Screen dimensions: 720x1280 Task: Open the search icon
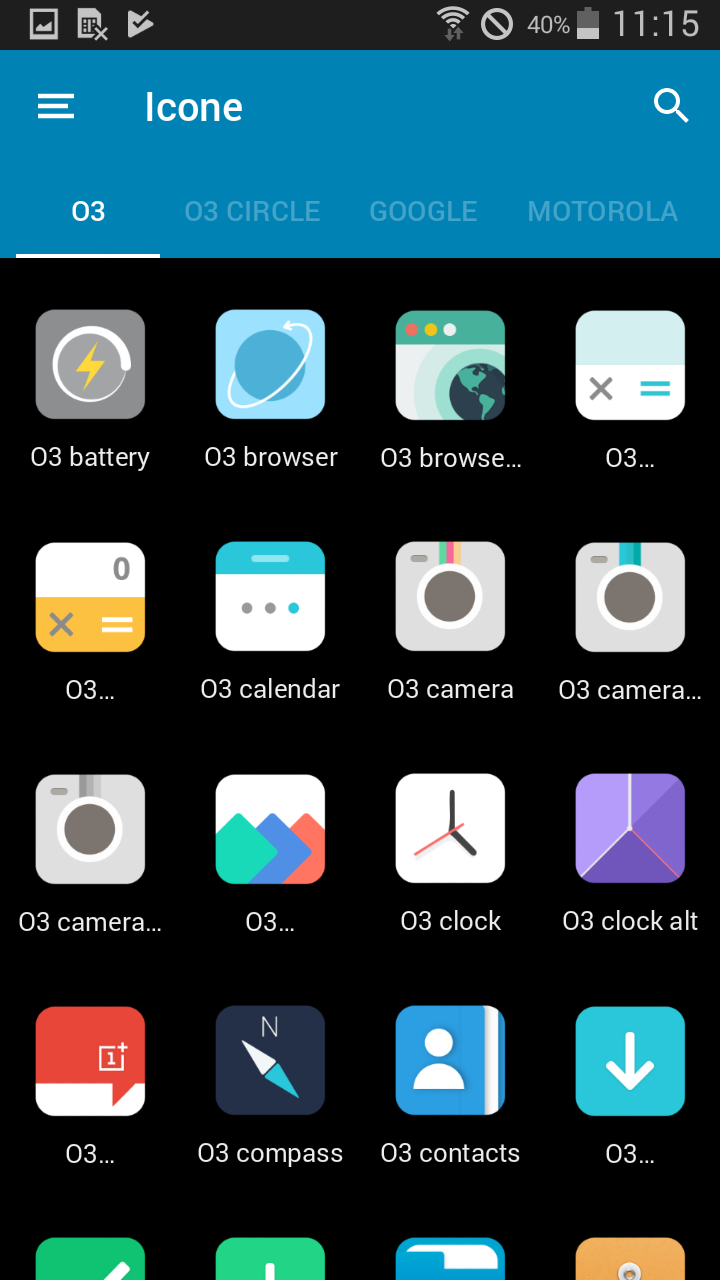point(671,105)
